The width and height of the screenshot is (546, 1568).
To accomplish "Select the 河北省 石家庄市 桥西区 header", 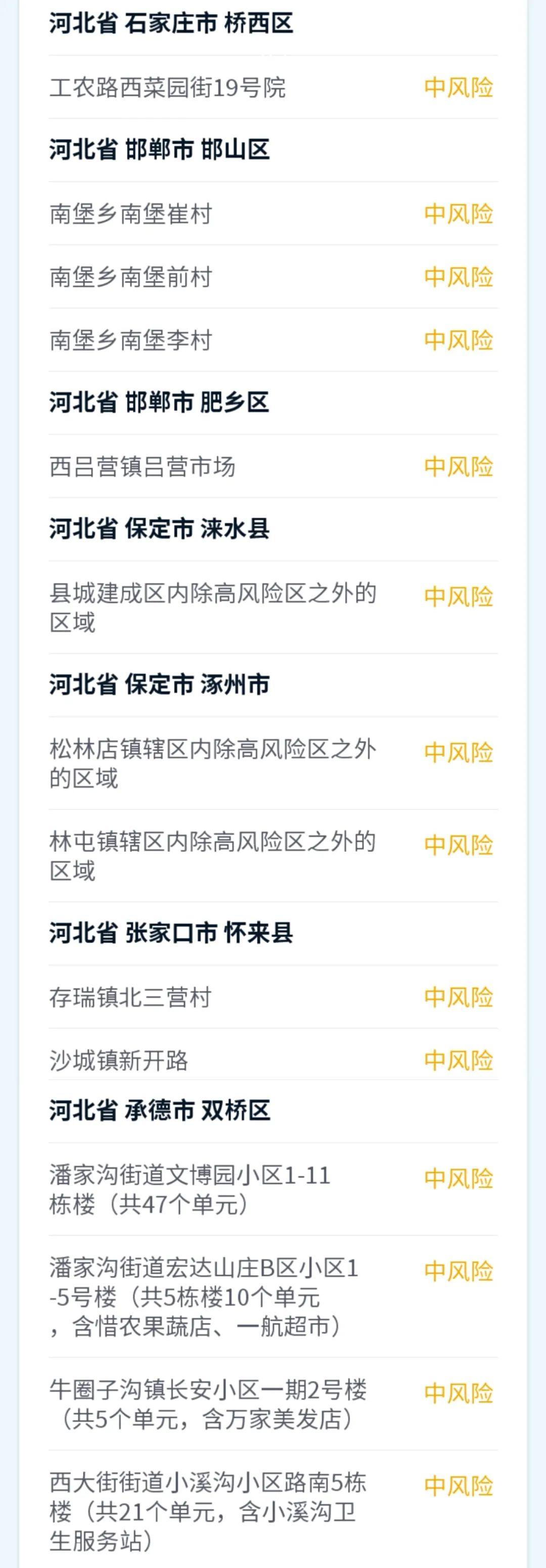I will tap(170, 24).
